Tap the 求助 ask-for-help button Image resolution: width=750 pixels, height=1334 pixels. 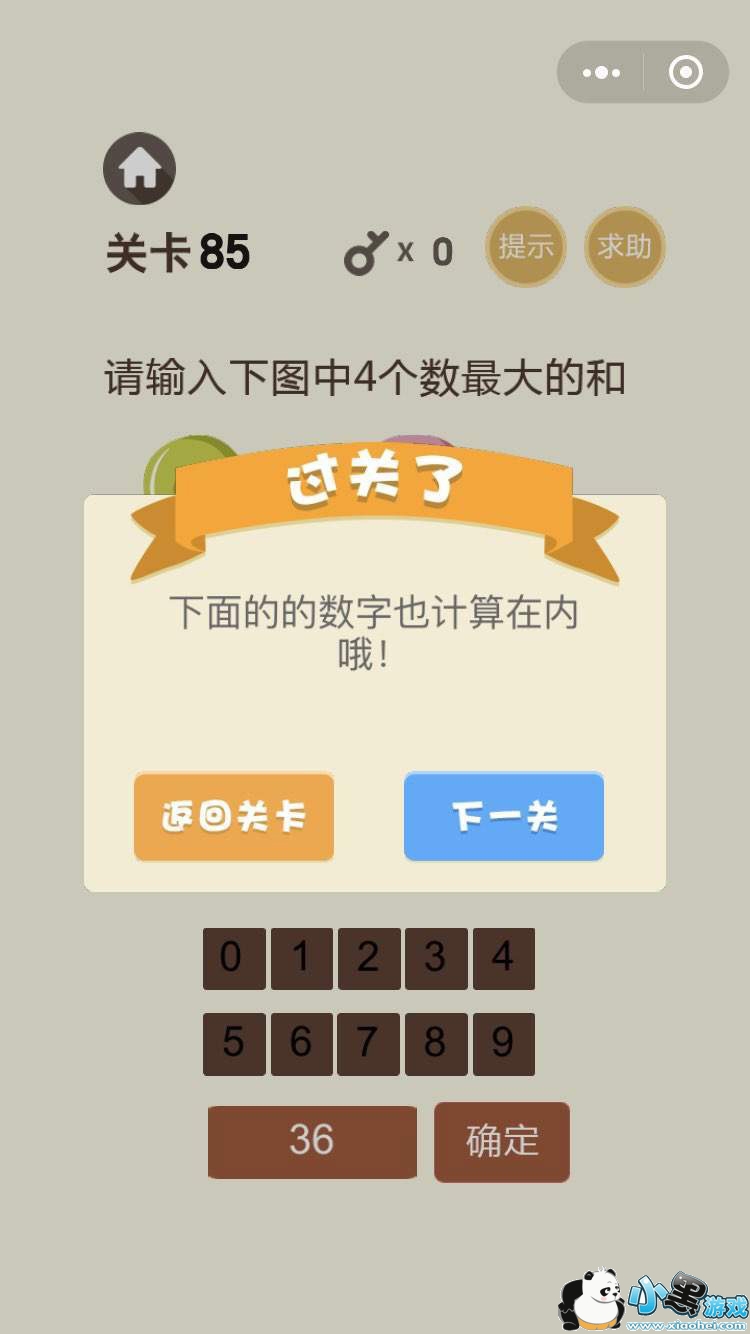[625, 247]
